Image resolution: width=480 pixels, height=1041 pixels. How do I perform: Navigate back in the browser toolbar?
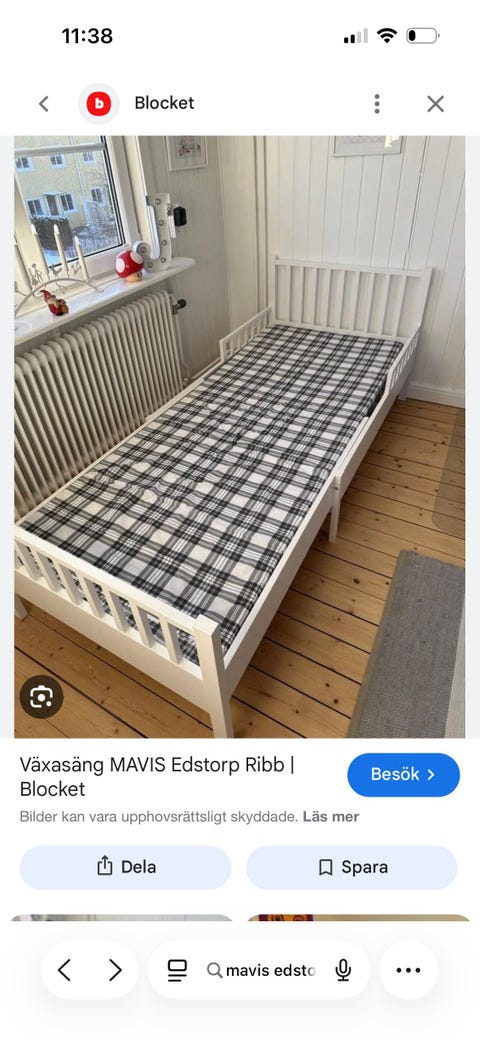(64, 971)
